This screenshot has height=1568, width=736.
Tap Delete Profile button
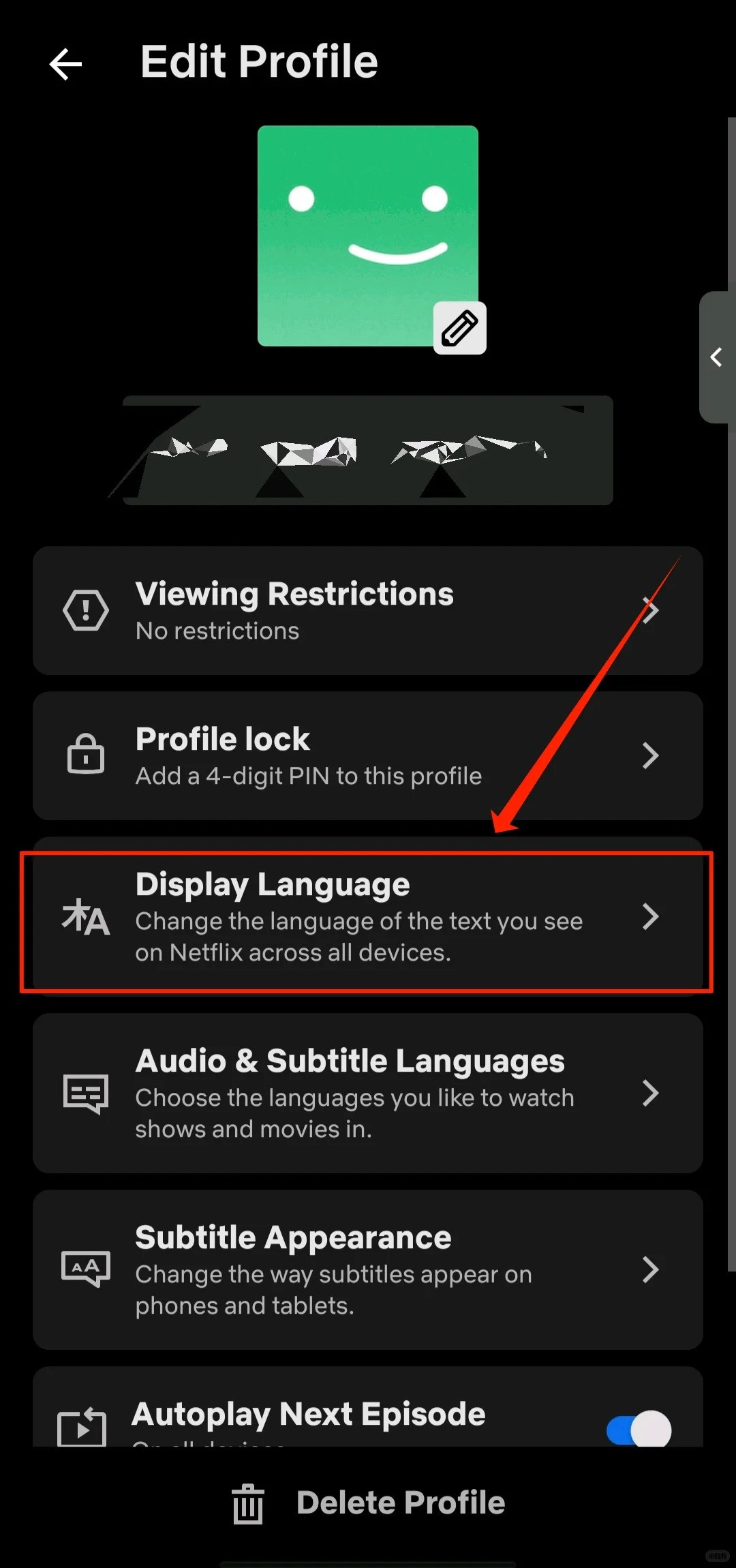[x=369, y=1503]
